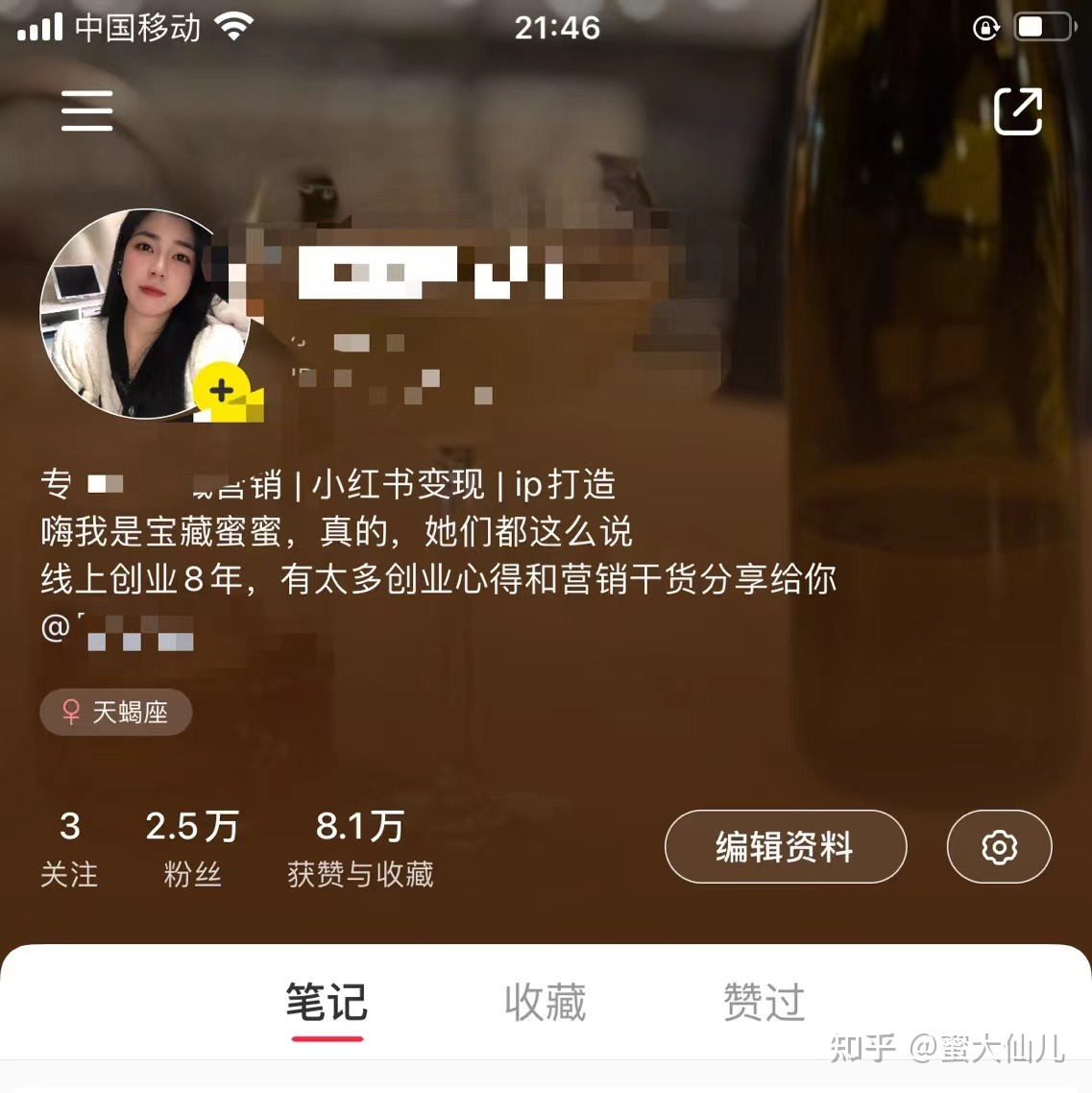This screenshot has width=1092, height=1093.
Task: Switch to the 赞过 tab
Action: [764, 1004]
